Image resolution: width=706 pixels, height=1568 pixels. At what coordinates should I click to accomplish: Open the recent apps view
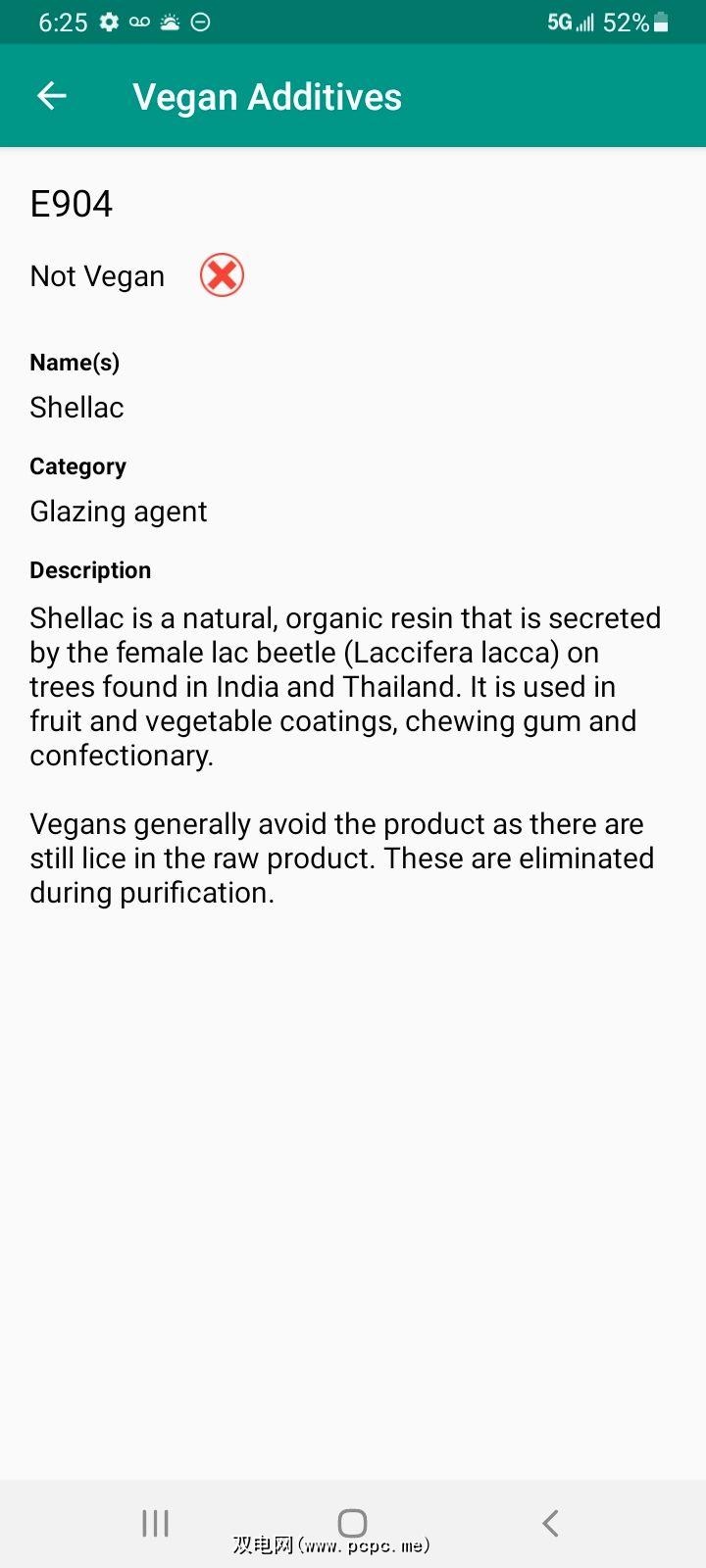[x=155, y=1523]
